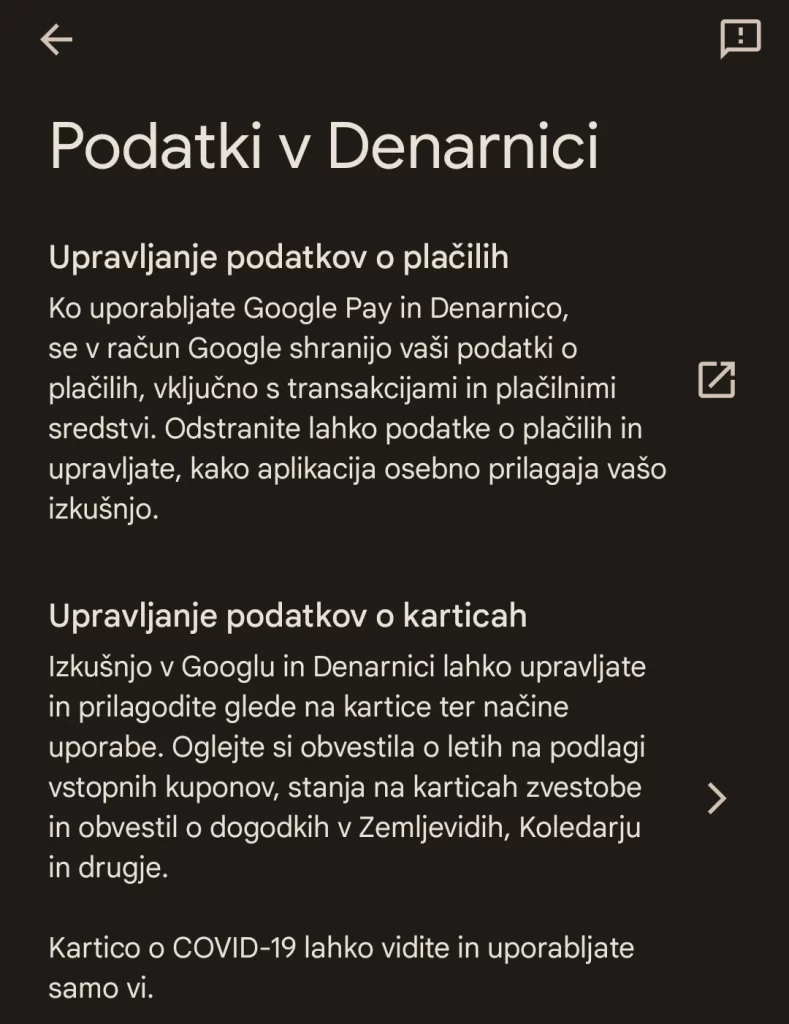Screen dimensions: 789x1024
Task: Open Upravljanje podatkov o karticah settings
Action: click(716, 798)
